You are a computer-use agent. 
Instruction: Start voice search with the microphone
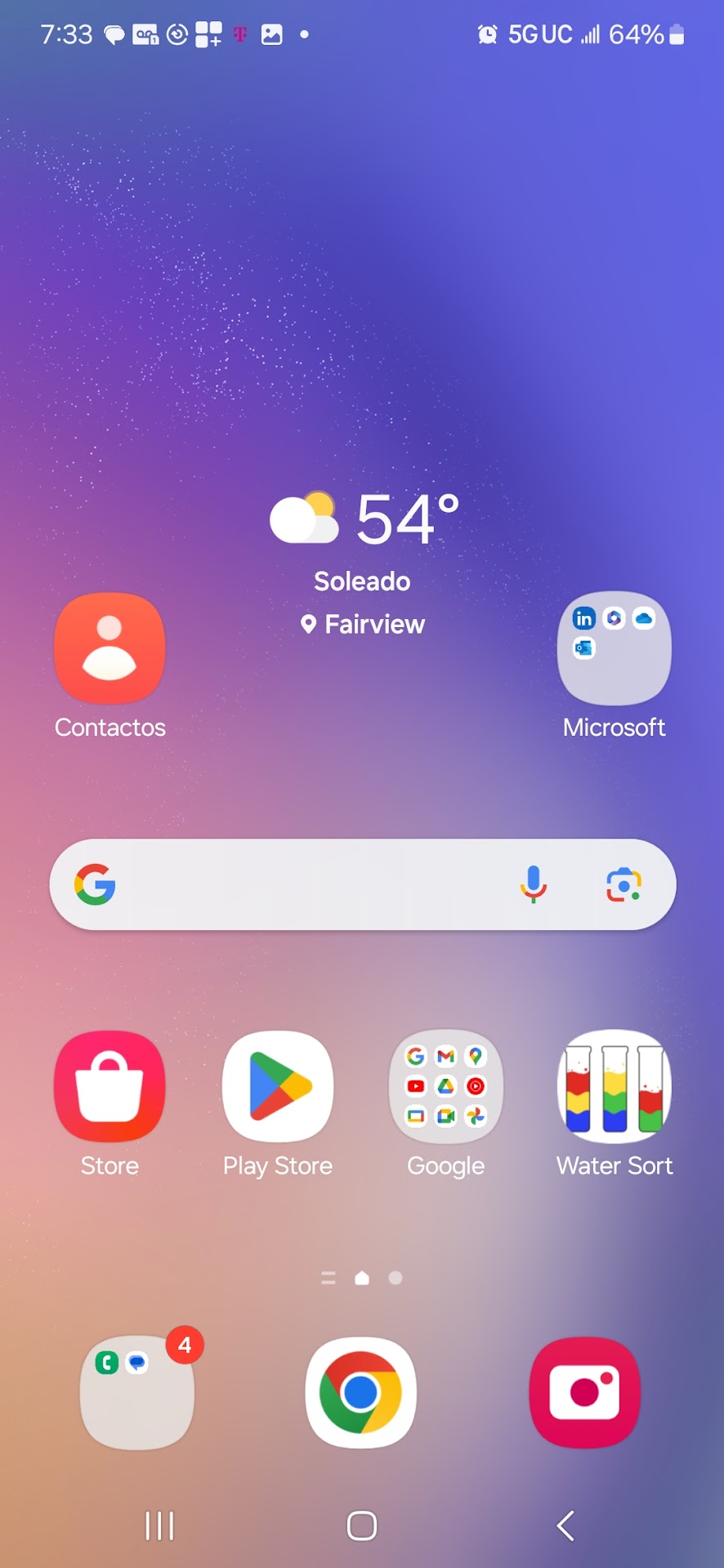(x=534, y=884)
